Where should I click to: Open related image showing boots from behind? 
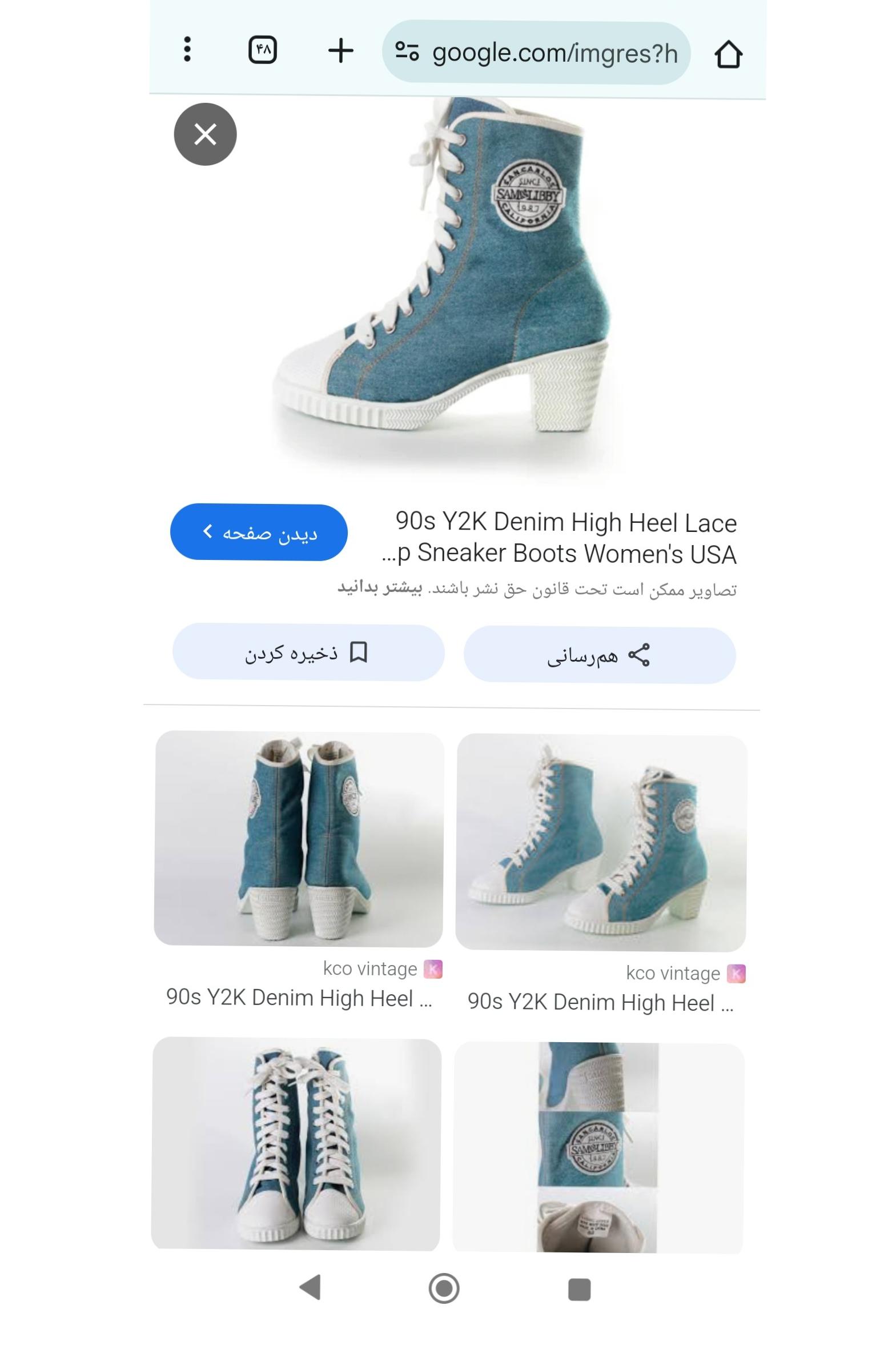pos(298,838)
